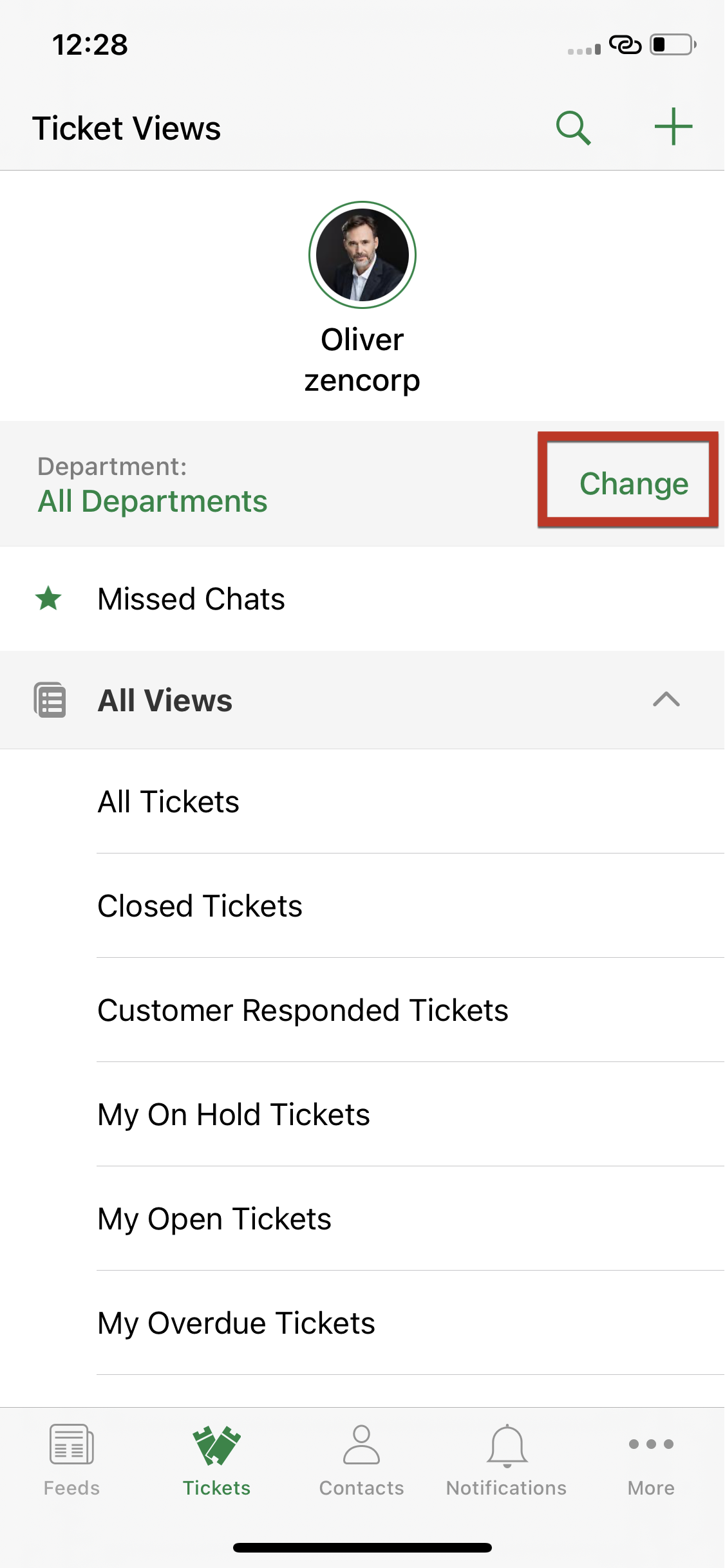Tap Change to switch department
The width and height of the screenshot is (725, 1568).
tap(634, 483)
